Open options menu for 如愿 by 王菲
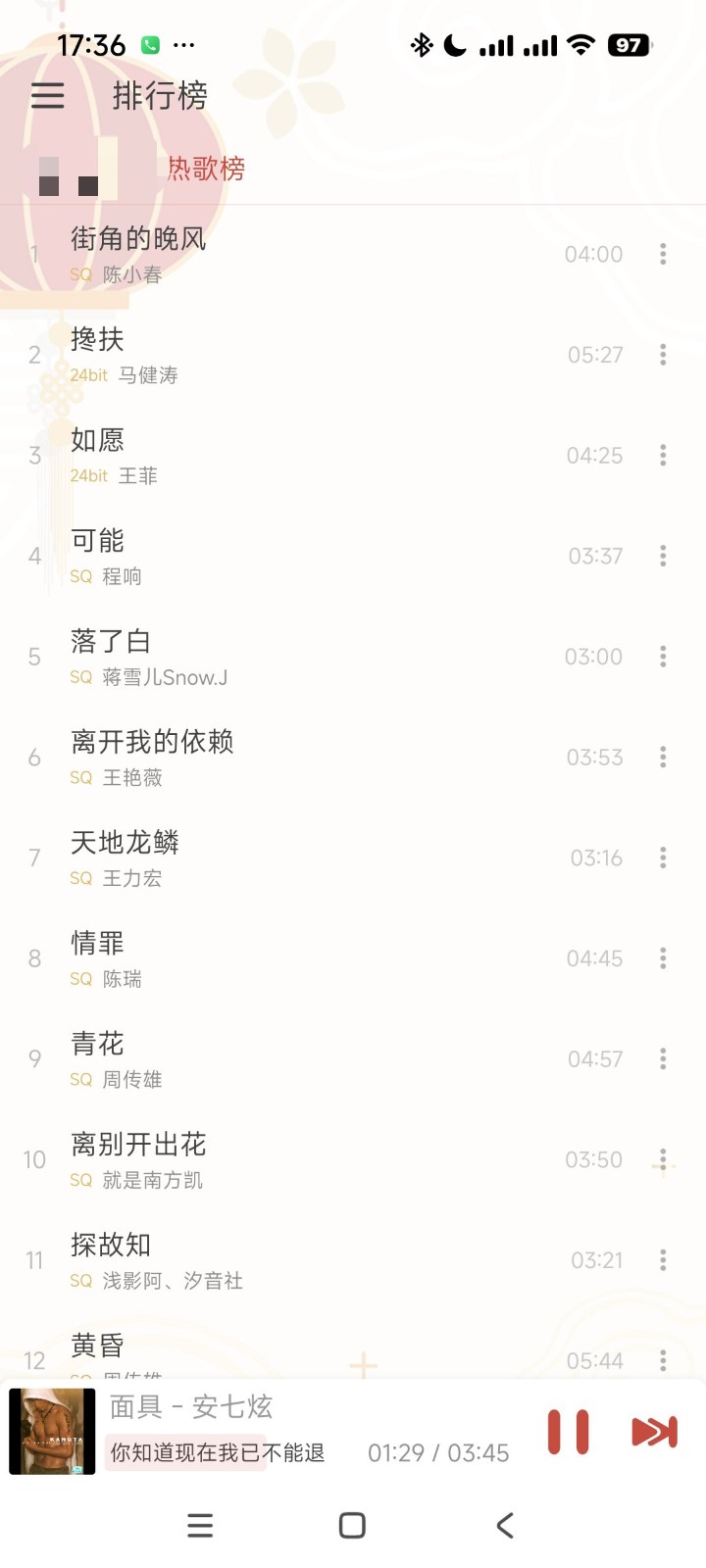 pos(664,455)
